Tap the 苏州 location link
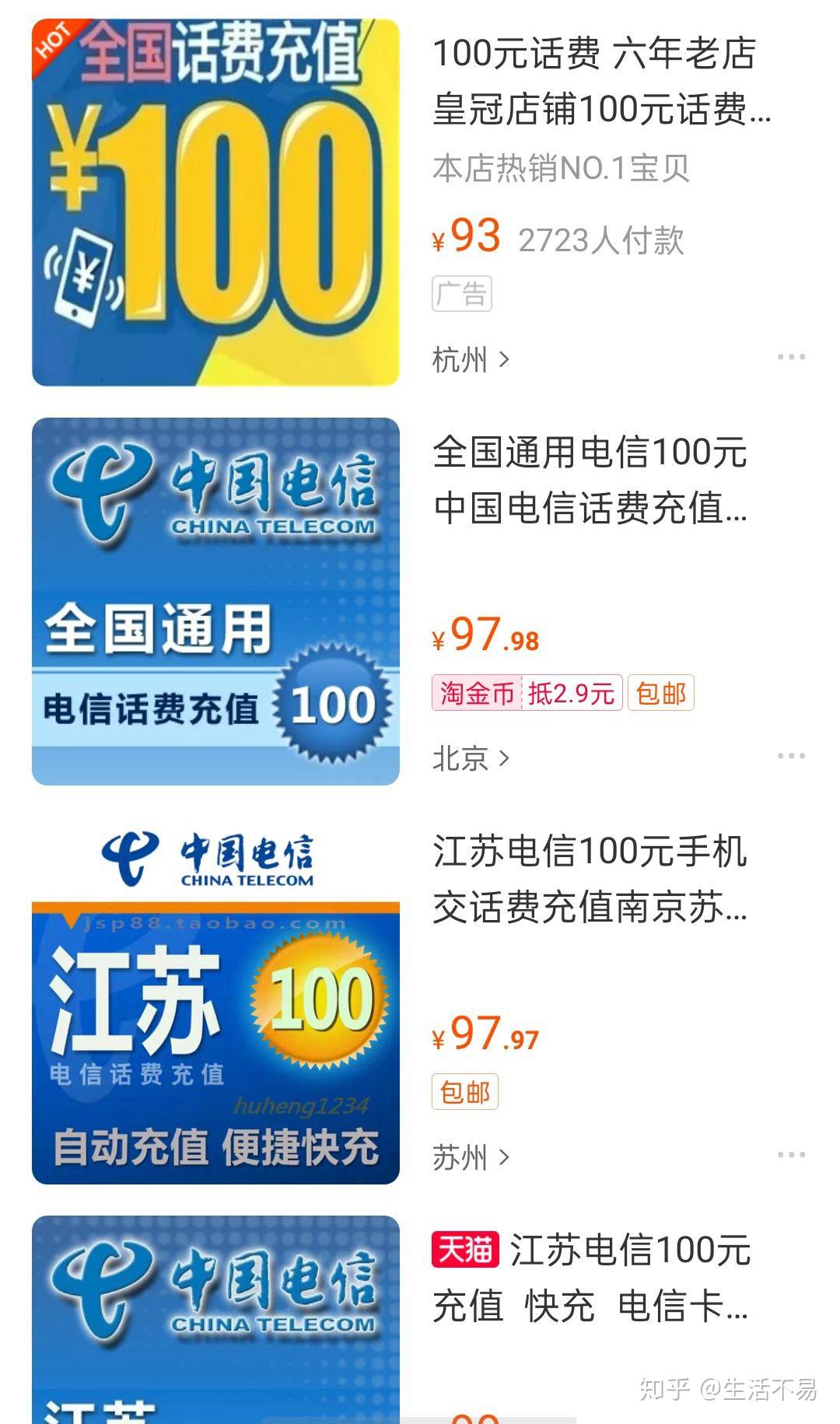Viewport: 840px width, 1424px height. pos(470,1157)
